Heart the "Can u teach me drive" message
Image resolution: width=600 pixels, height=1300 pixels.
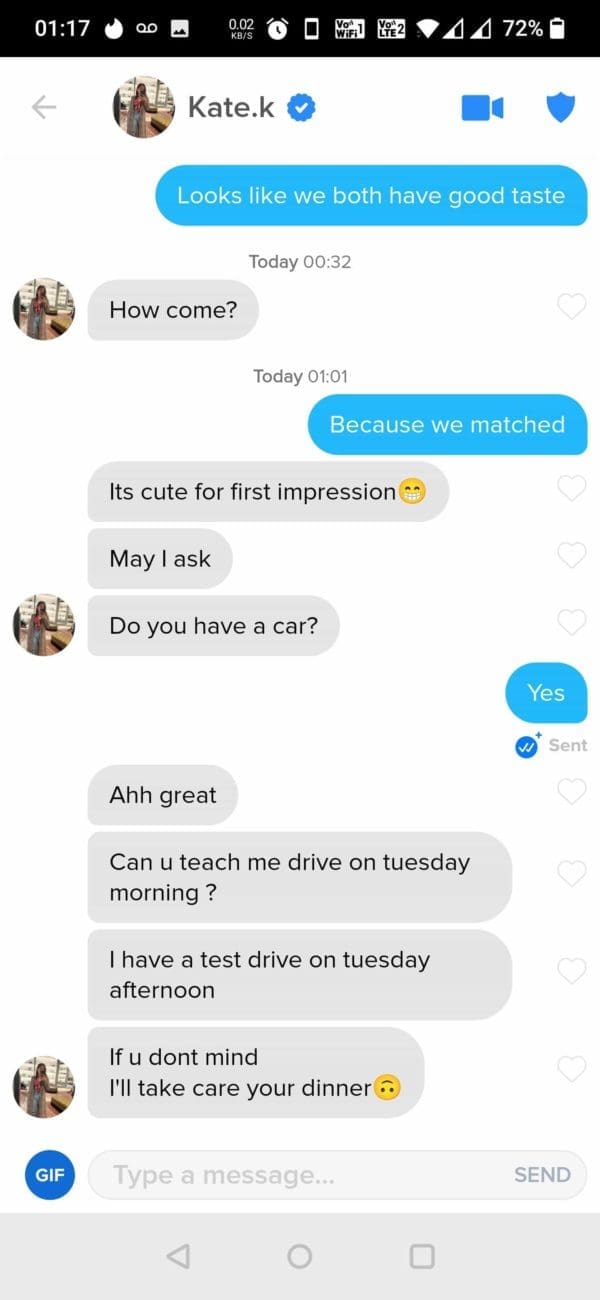571,873
